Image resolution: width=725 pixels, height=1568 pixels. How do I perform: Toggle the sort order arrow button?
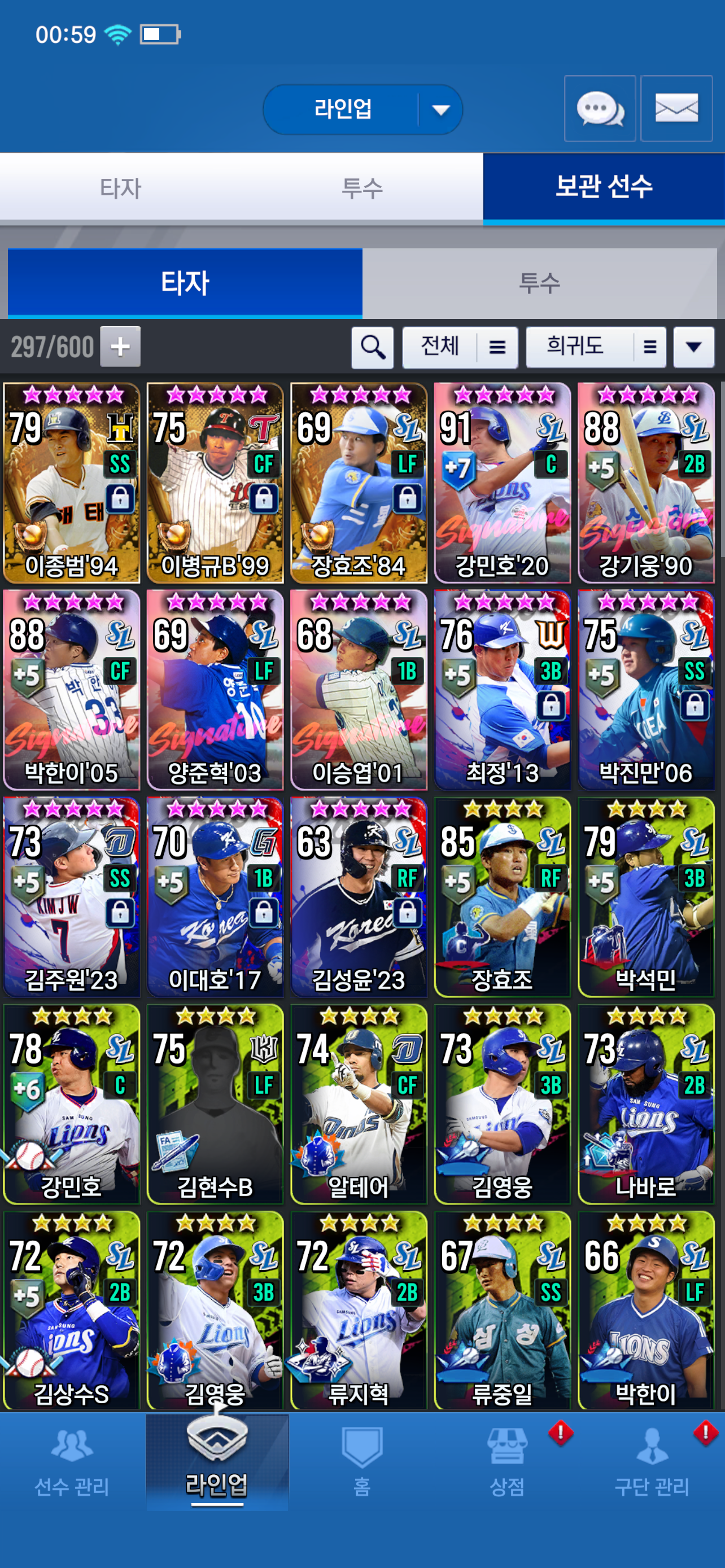coord(693,347)
